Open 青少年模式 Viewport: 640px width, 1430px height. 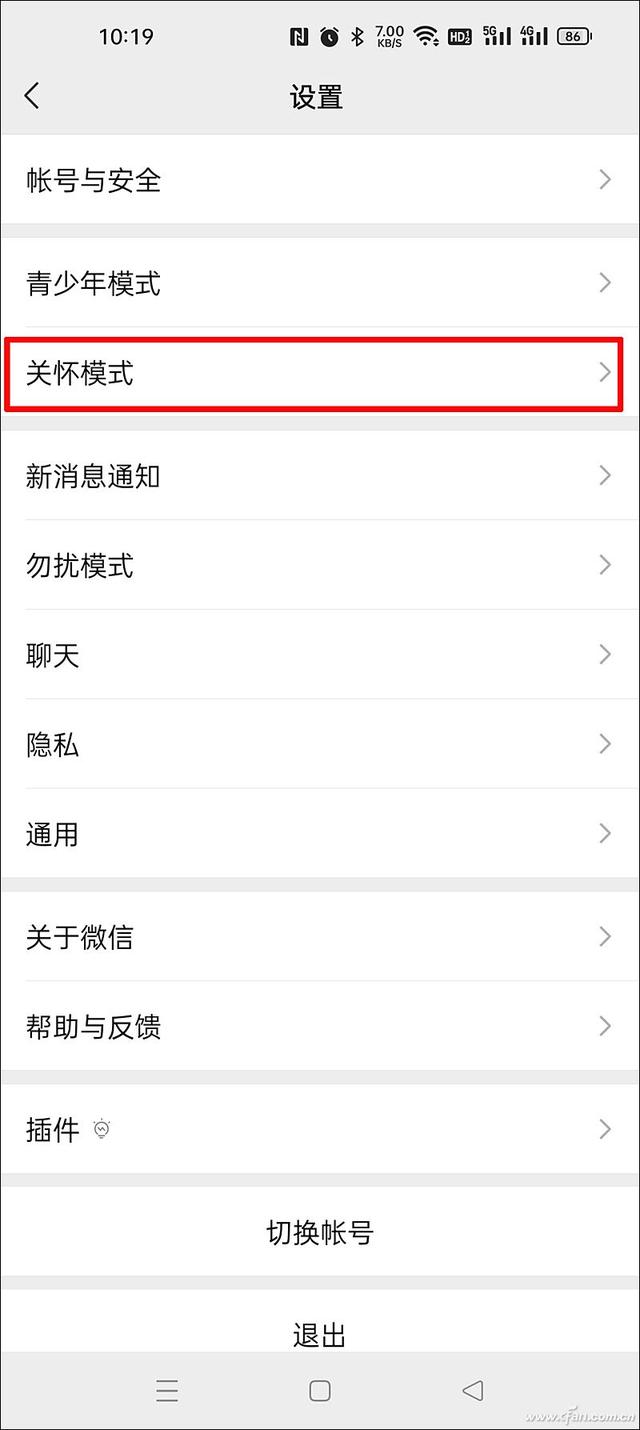click(x=320, y=283)
